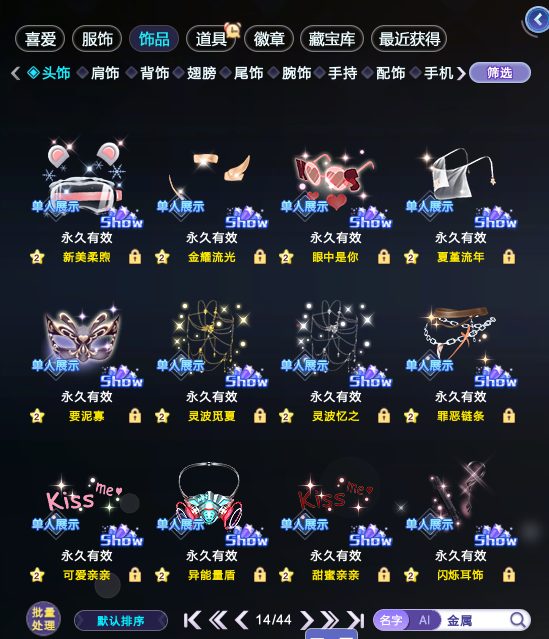The width and height of the screenshot is (549, 639).
Task: Open 批量处理 batch processing
Action: (44, 619)
